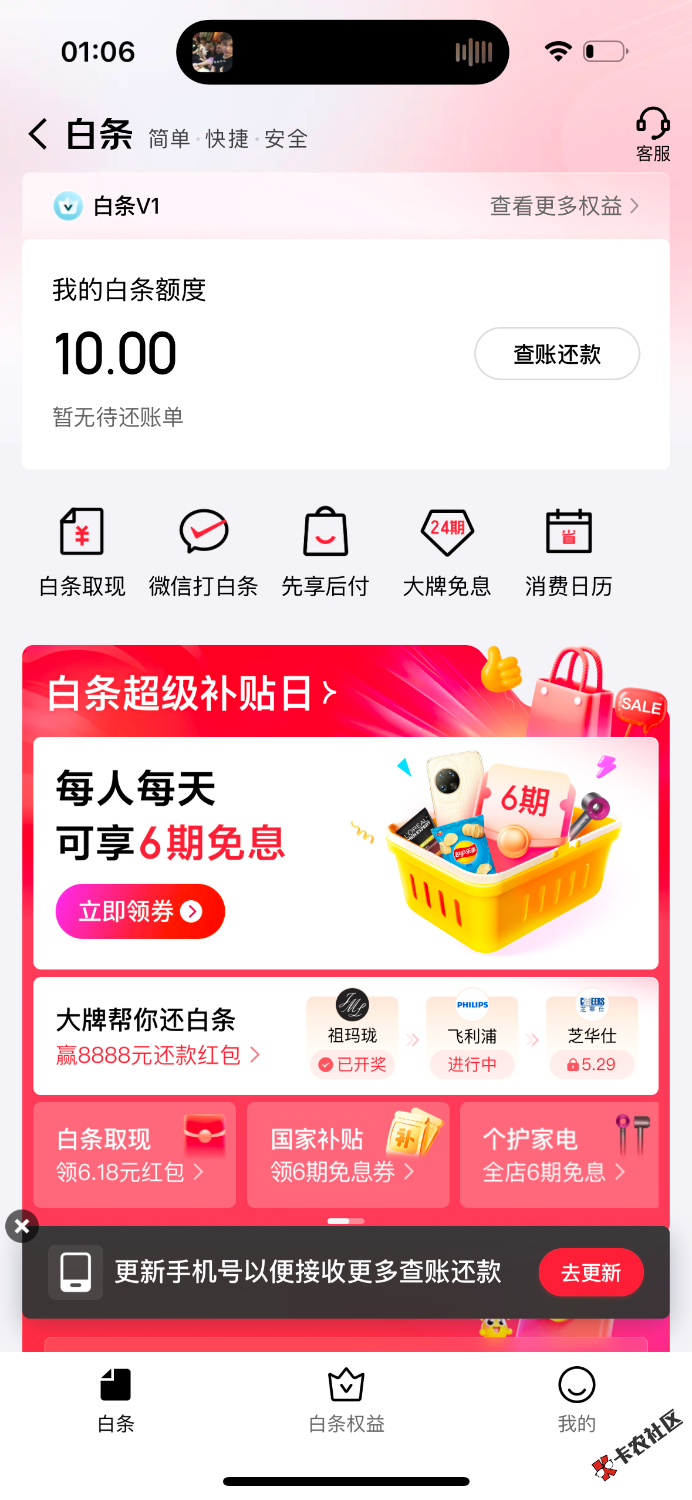
Task: Tap 立即领券 to claim coupon
Action: pos(140,911)
